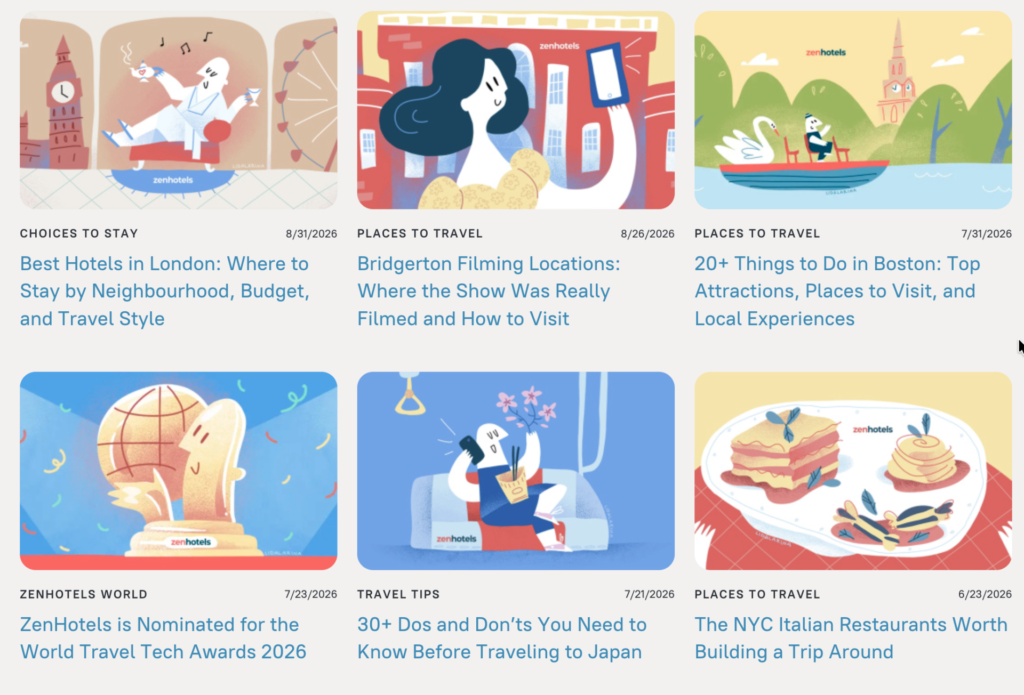Screen dimensions: 1024x695
Task: Open World Travel Tech Awards 2026 article
Action: click(163, 638)
